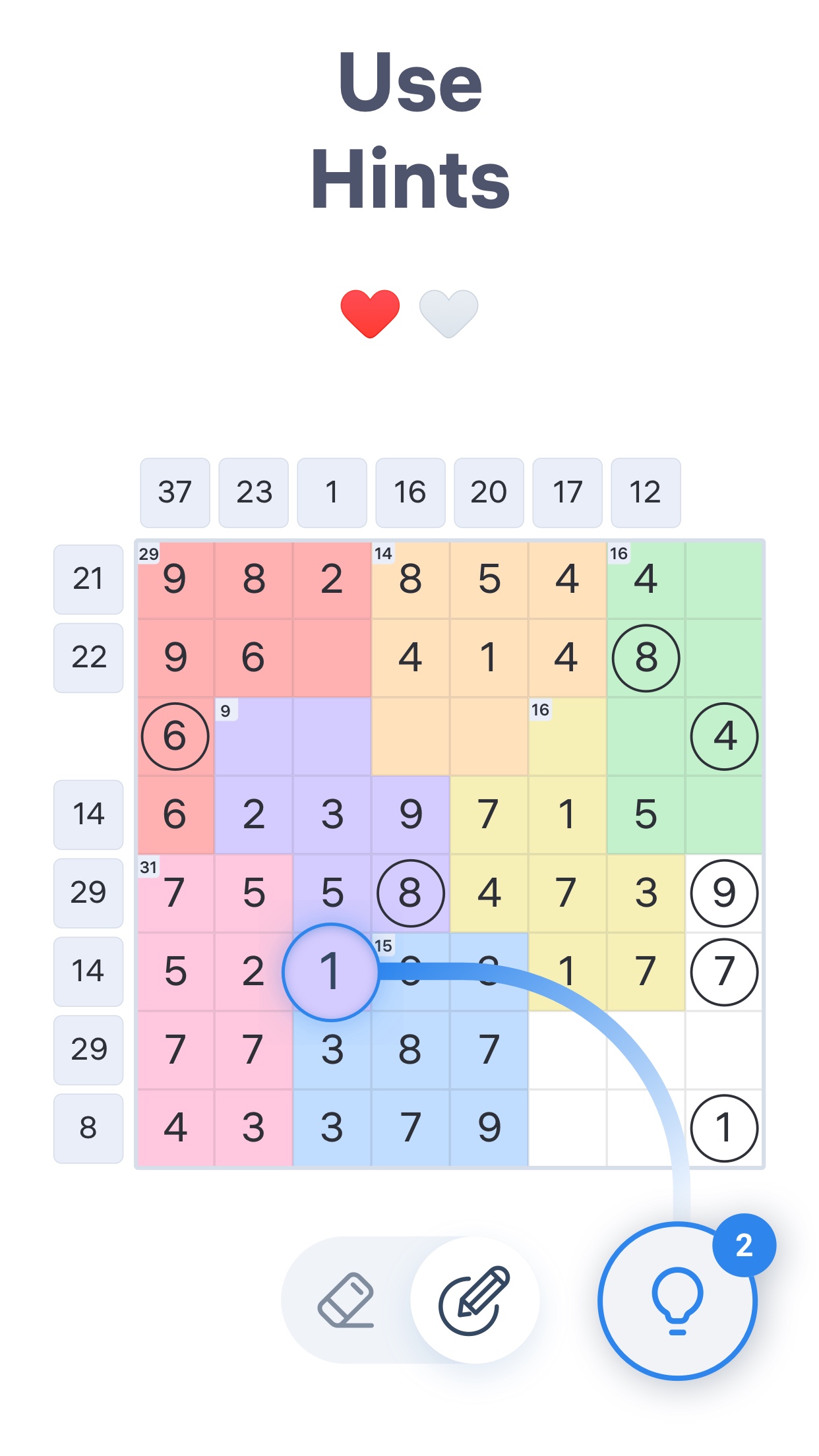This screenshot has width=819, height=1456.
Task: Click the circled 6 in the red region
Action: (175, 737)
